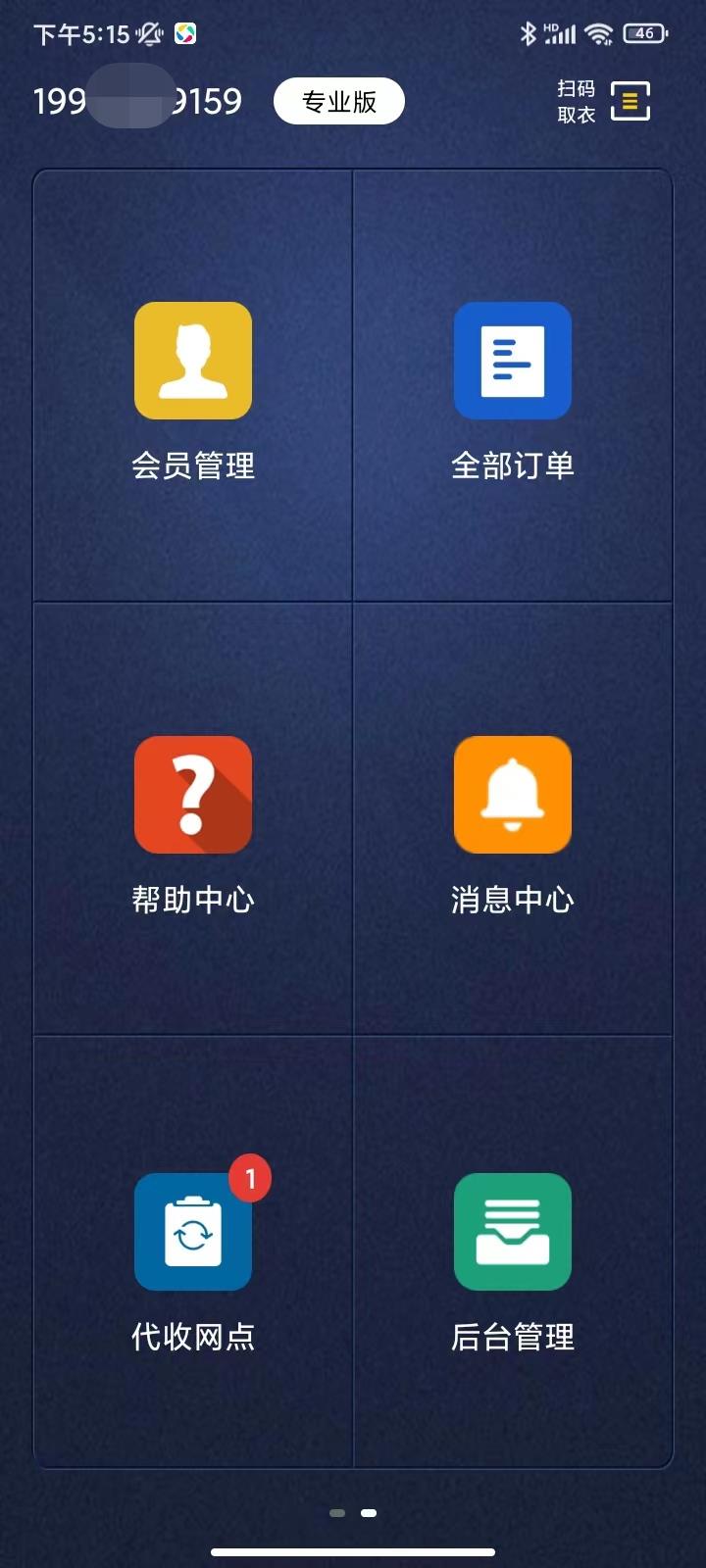Open the 帮助中心 help center
Viewport: 706px width, 1568px height.
[x=192, y=795]
